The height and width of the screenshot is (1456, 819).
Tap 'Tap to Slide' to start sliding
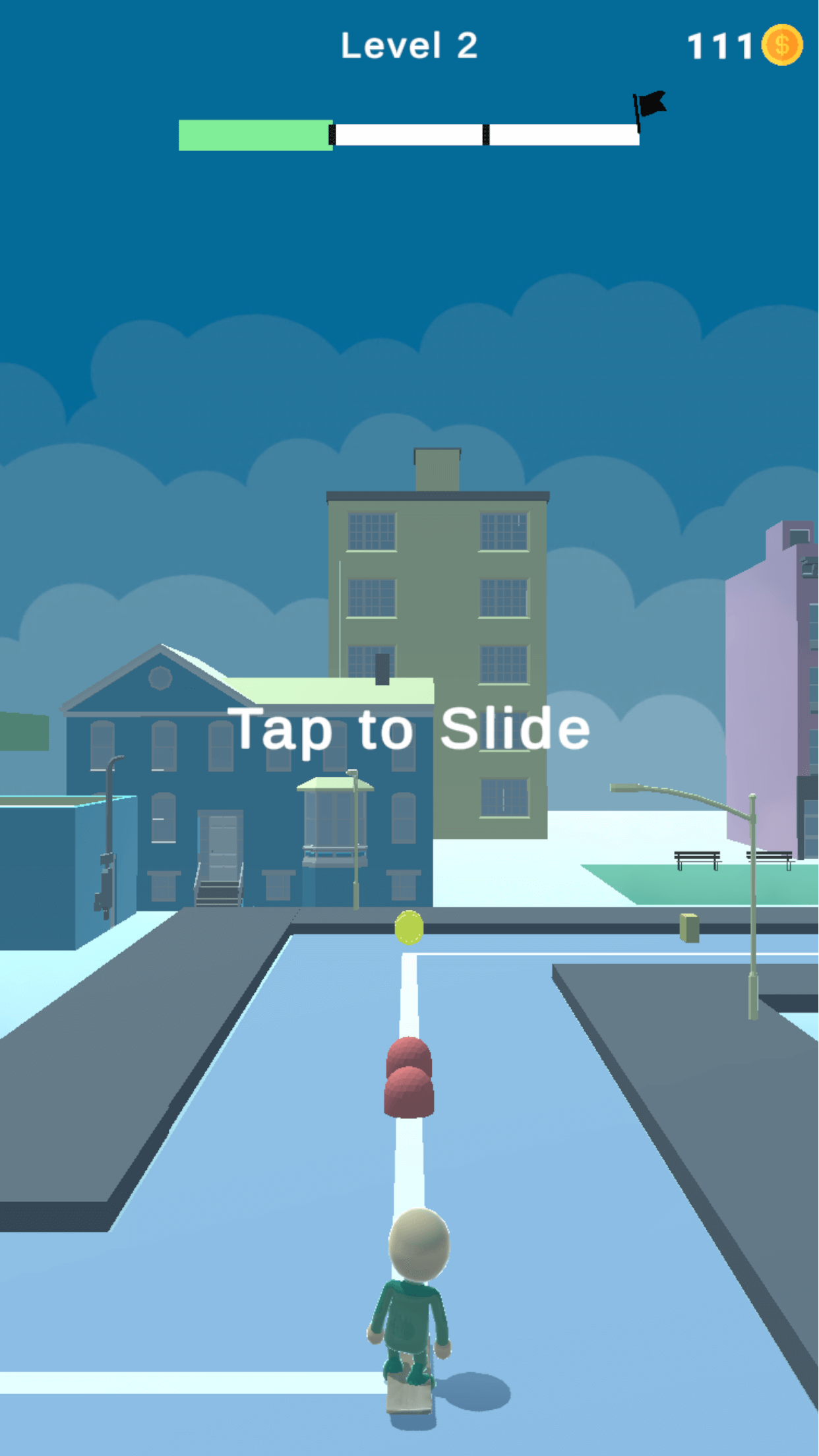(x=409, y=729)
